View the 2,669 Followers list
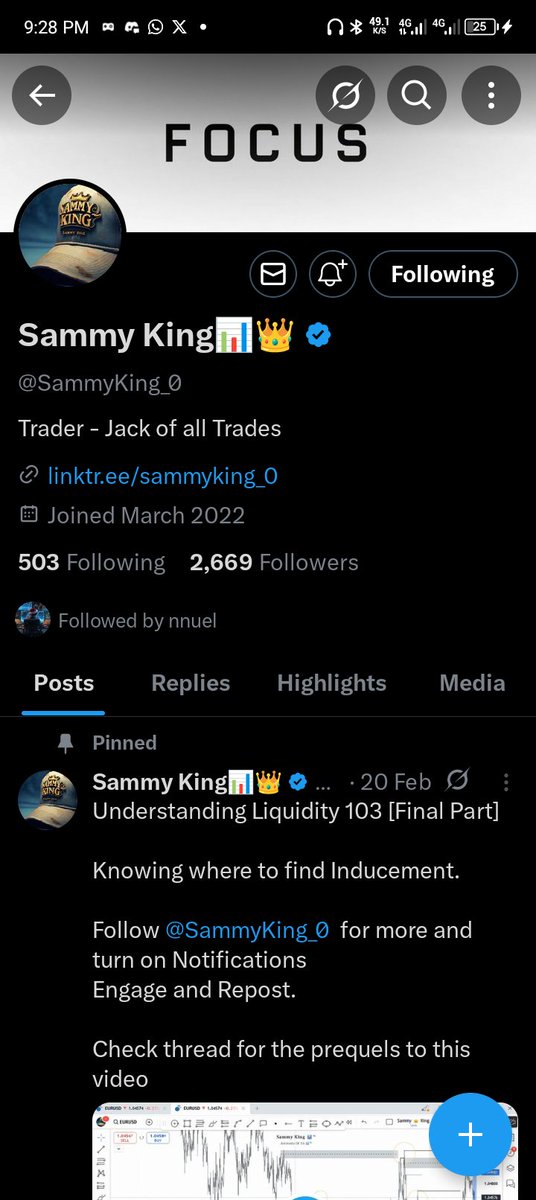This screenshot has height=1200, width=536. coord(274,562)
